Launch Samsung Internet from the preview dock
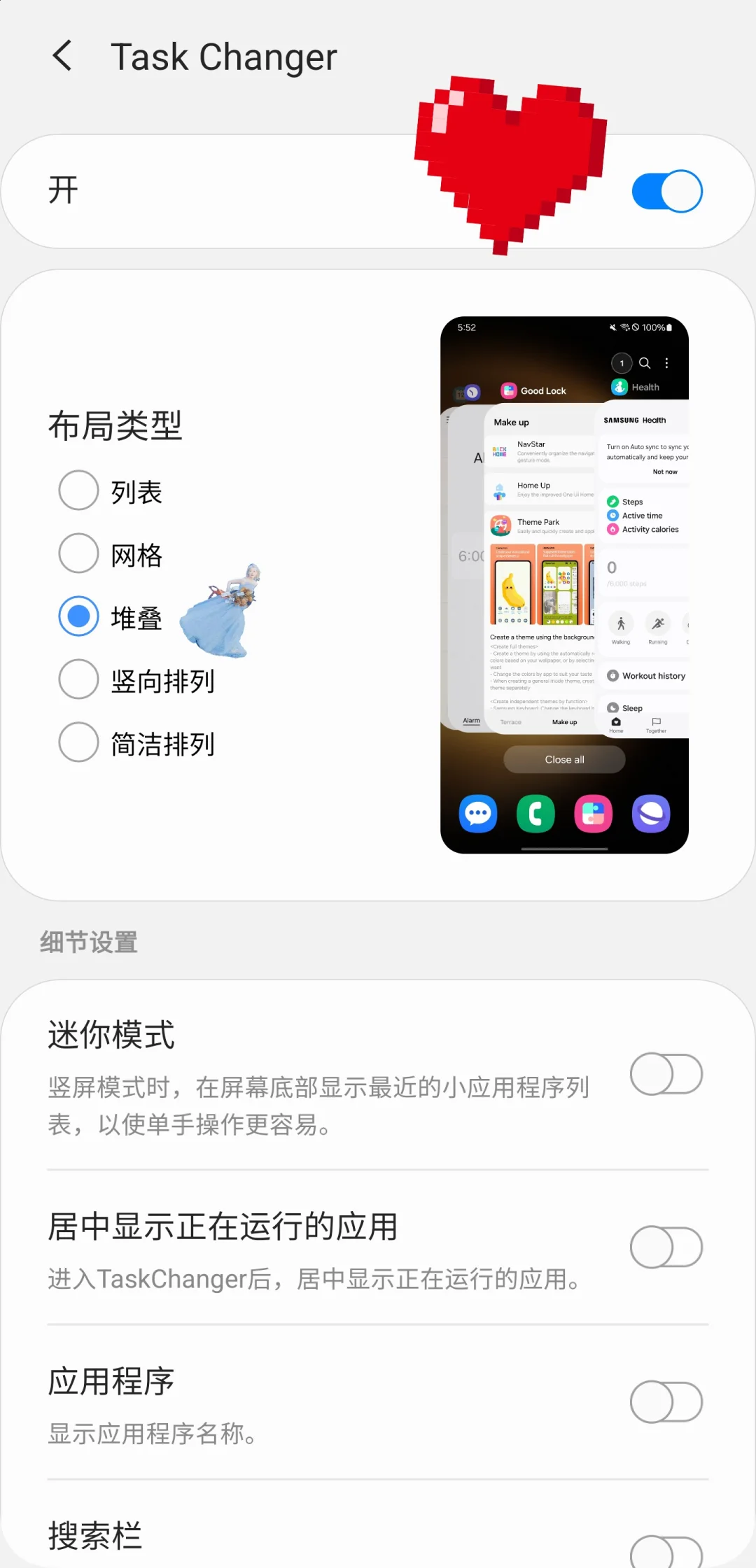Screen dimensions: 756x1568 point(651,814)
